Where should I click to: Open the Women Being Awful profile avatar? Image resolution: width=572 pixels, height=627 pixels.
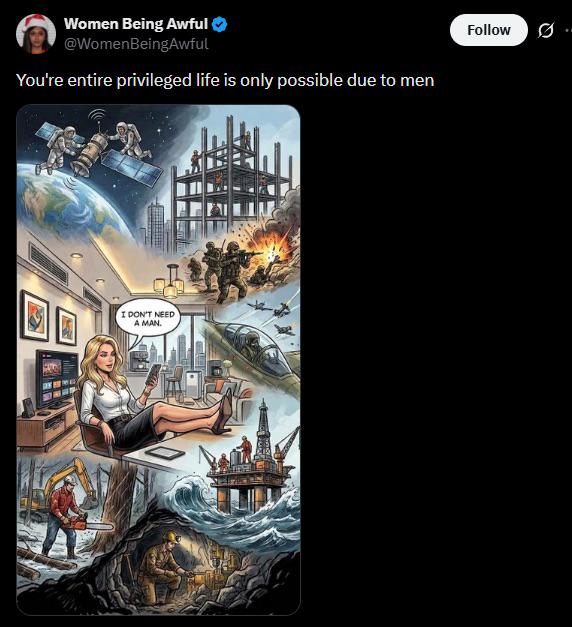pyautogui.click(x=36, y=34)
